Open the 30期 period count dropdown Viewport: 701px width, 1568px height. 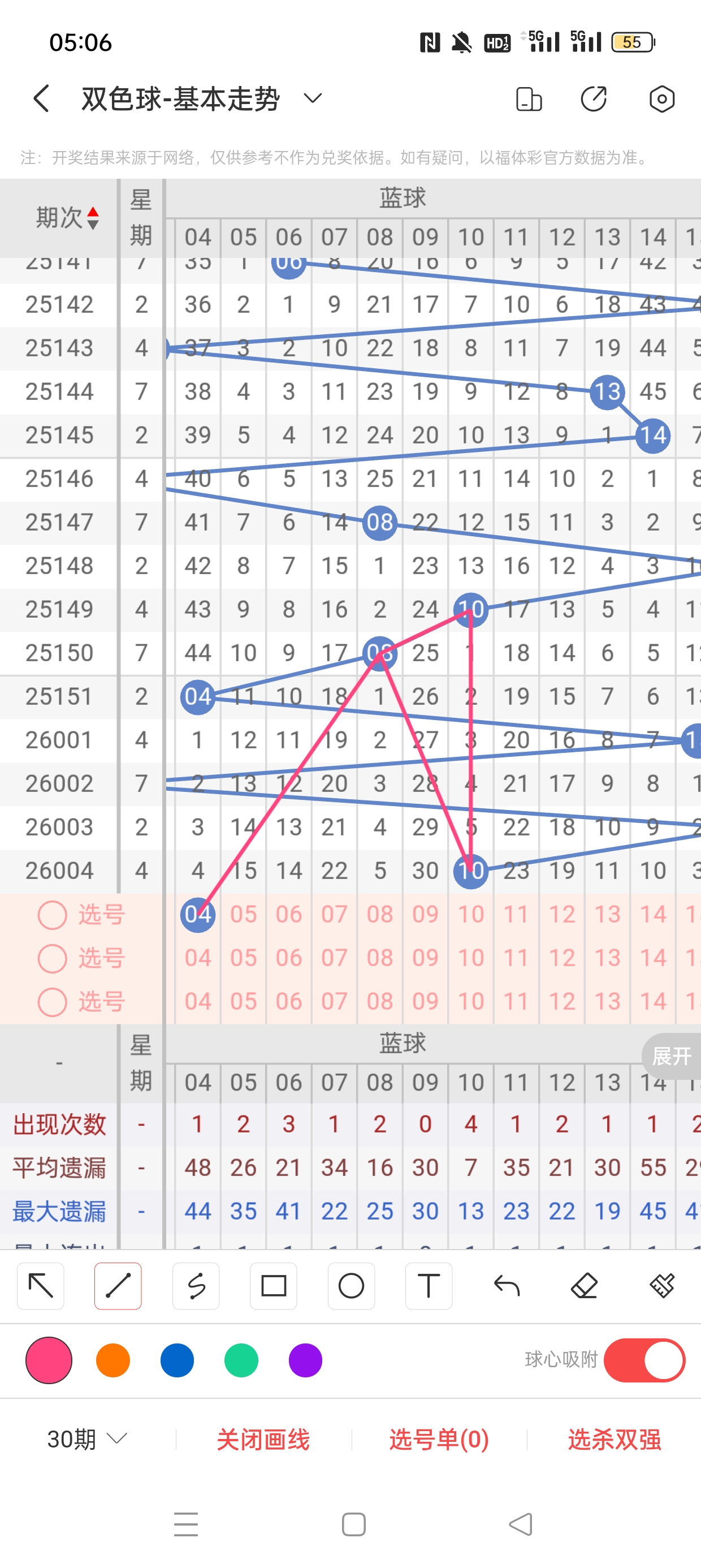click(87, 1439)
